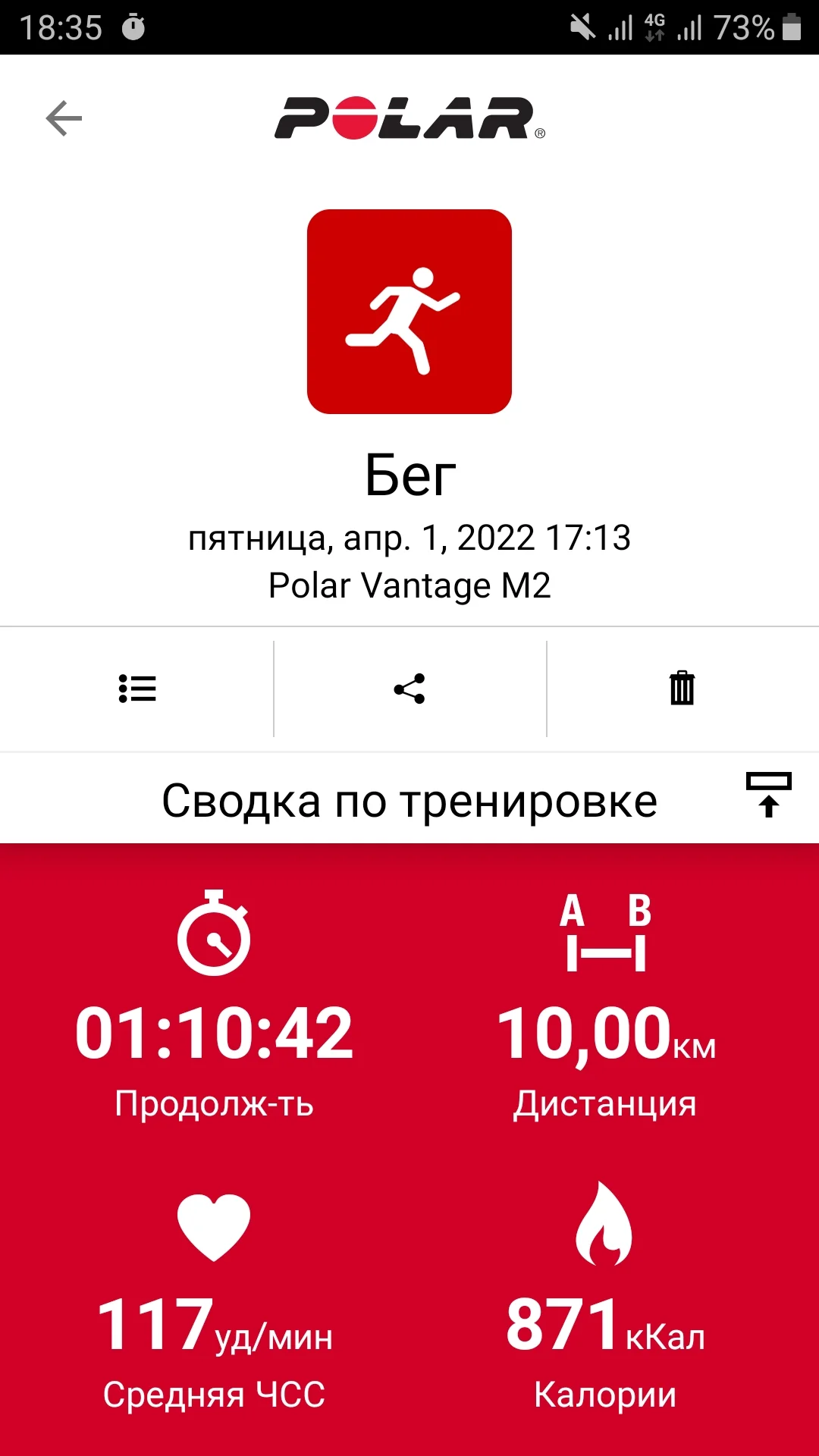
Task: Collapse the training summary with arrow icon
Action: pyautogui.click(x=769, y=794)
